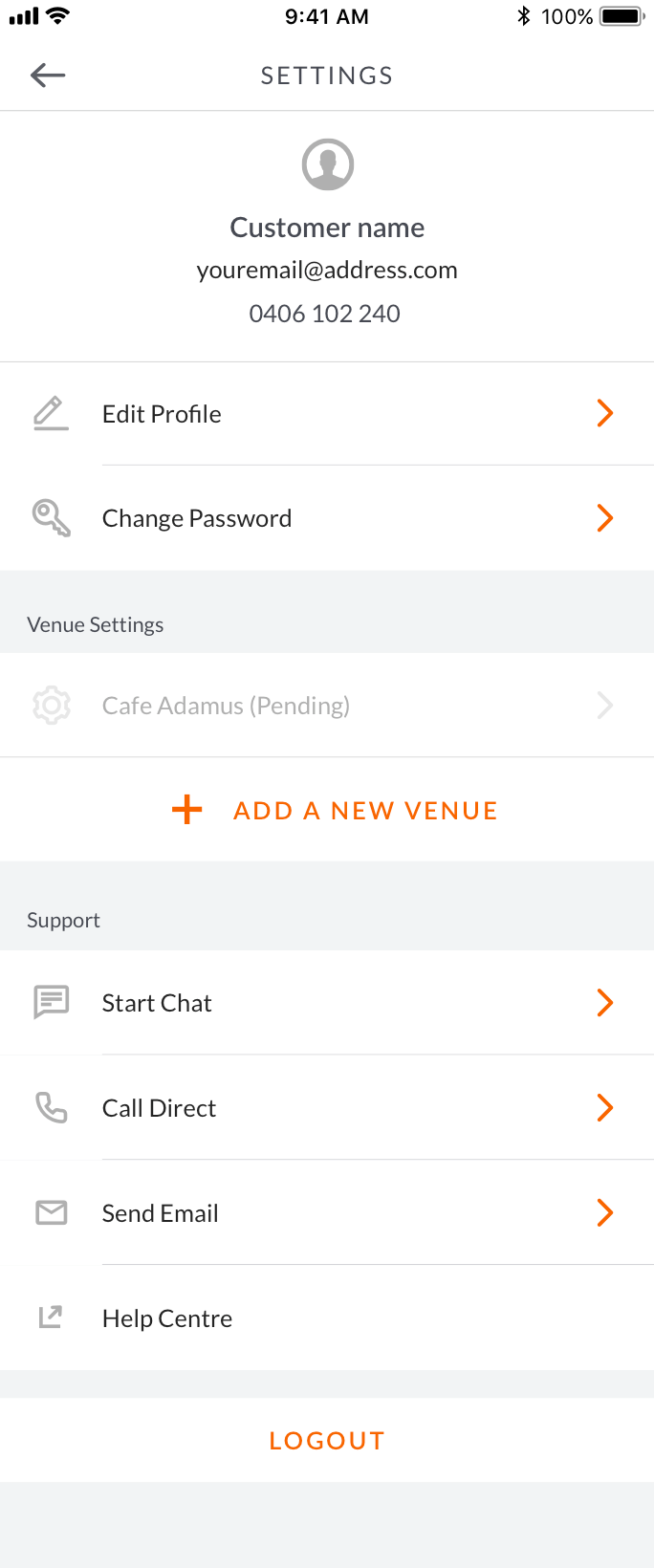Log out of the account
Viewport: 654px width, 1568px height.
click(327, 1441)
